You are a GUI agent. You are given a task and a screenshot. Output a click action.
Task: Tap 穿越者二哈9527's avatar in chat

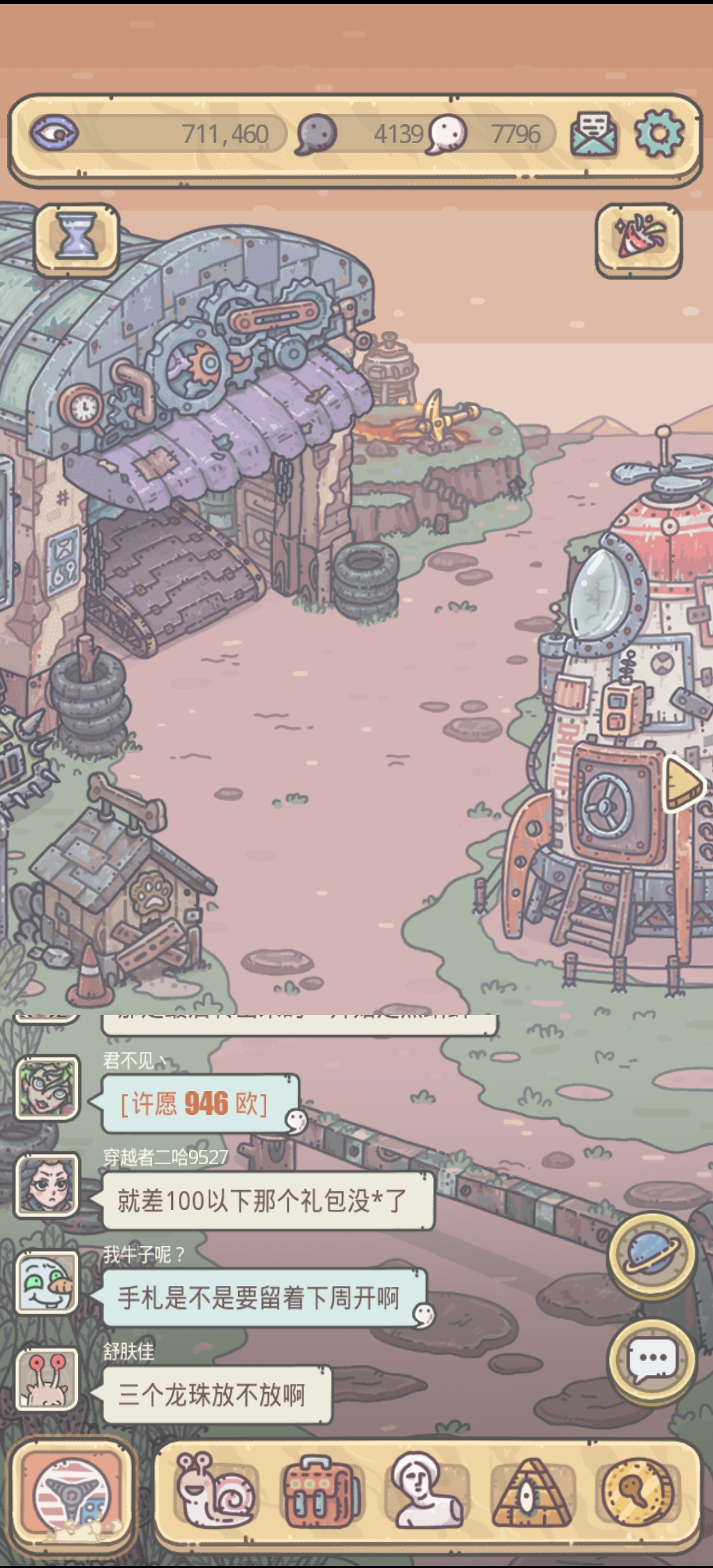click(48, 1186)
